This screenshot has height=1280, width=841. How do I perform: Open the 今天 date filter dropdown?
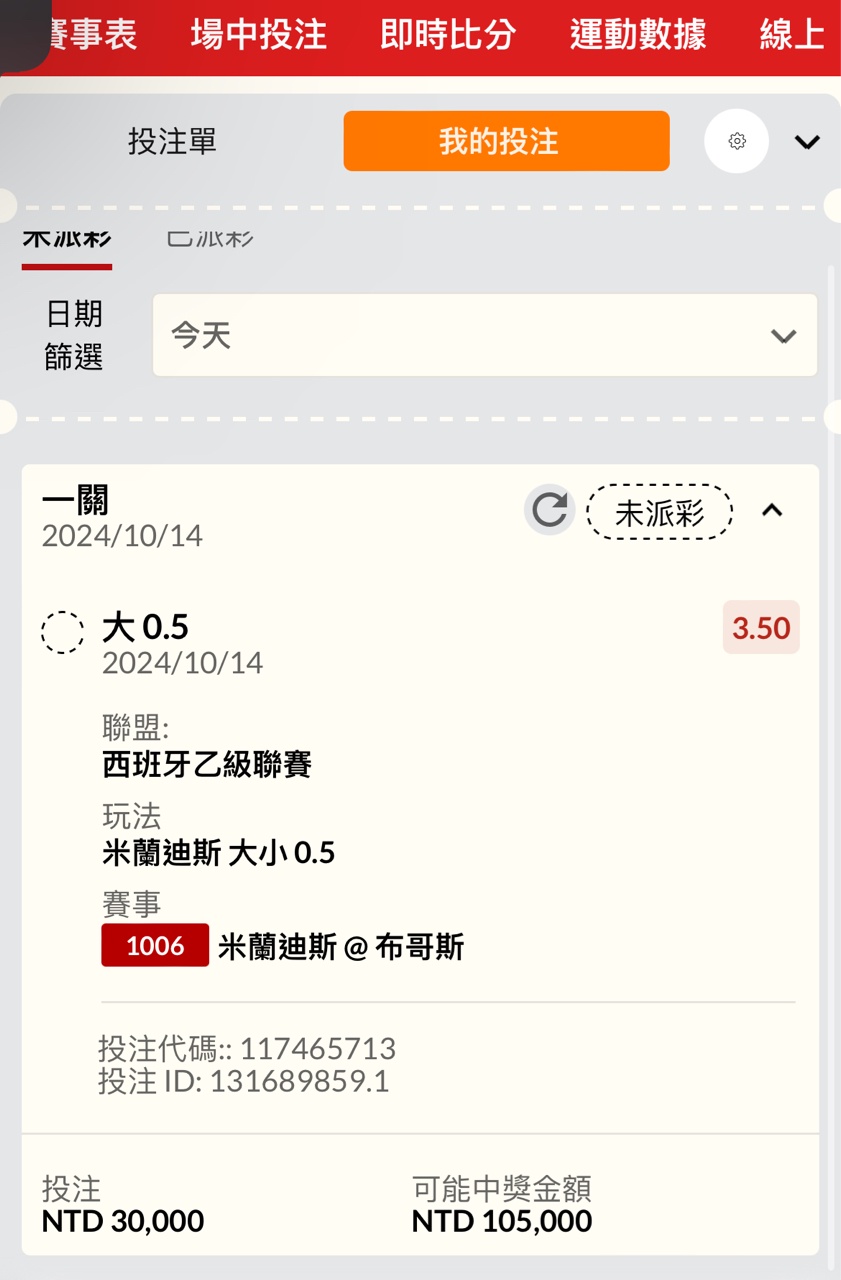point(484,336)
